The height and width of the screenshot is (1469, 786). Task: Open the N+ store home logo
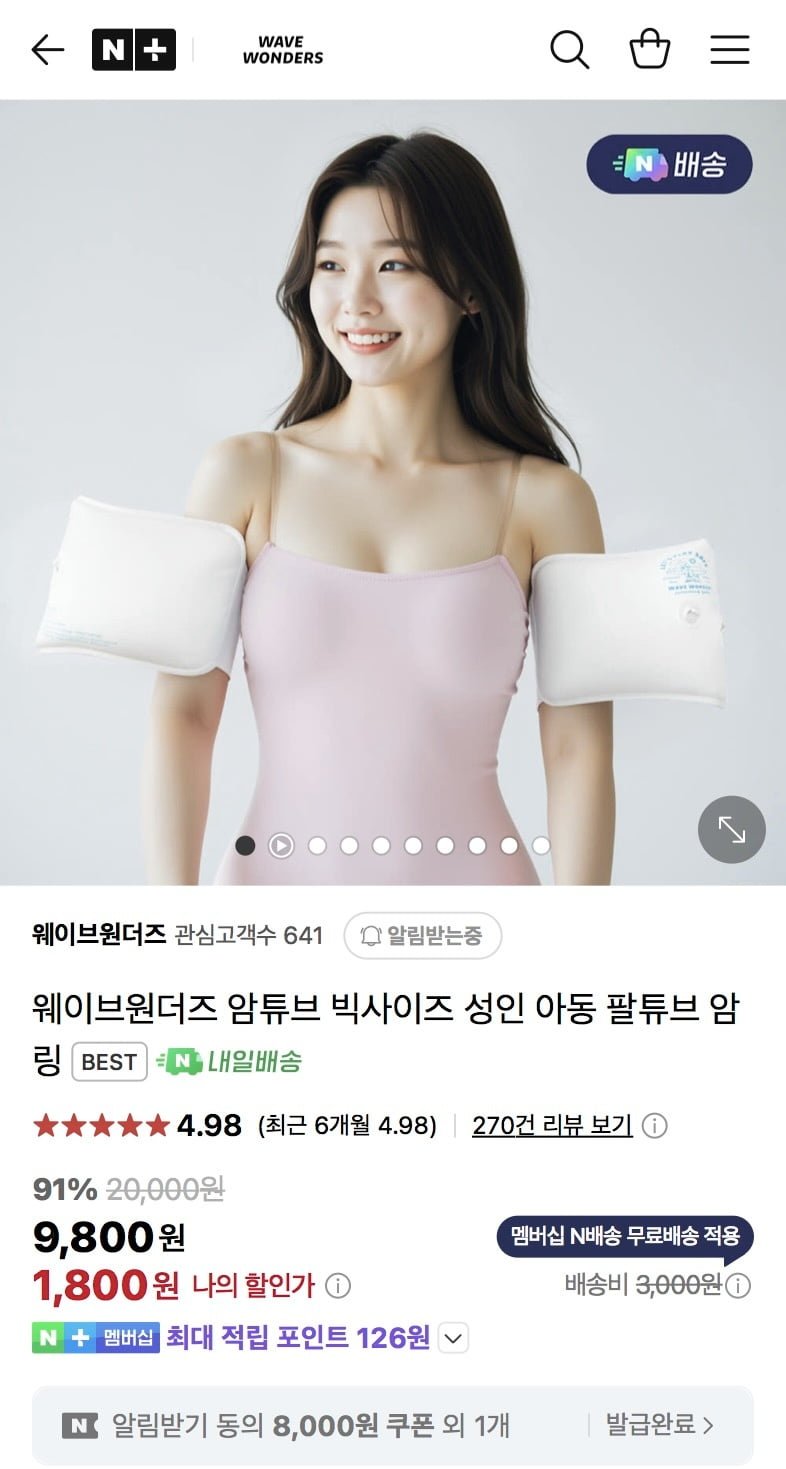(133, 50)
